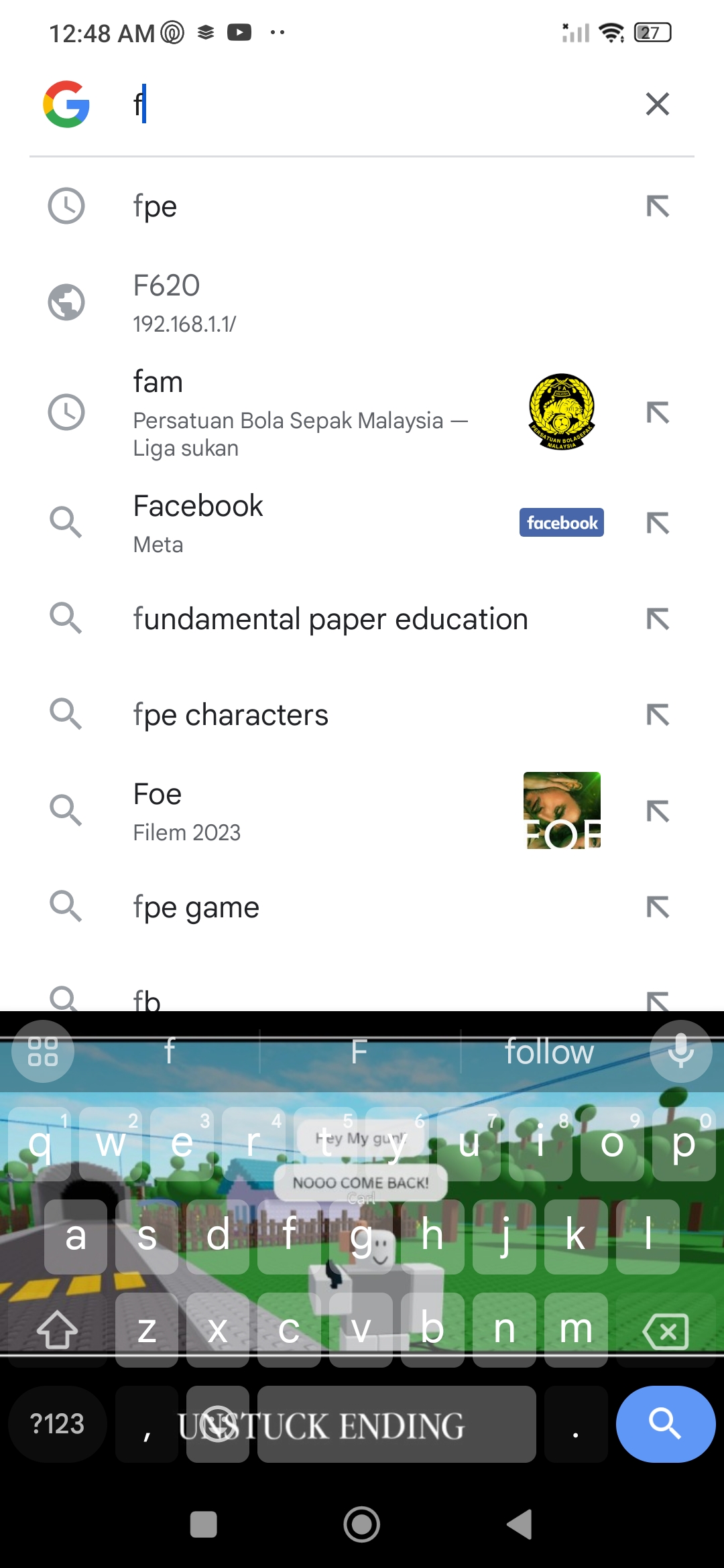Image resolution: width=724 pixels, height=1568 pixels.
Task: Tap the search field containing "f"
Action: (x=375, y=105)
